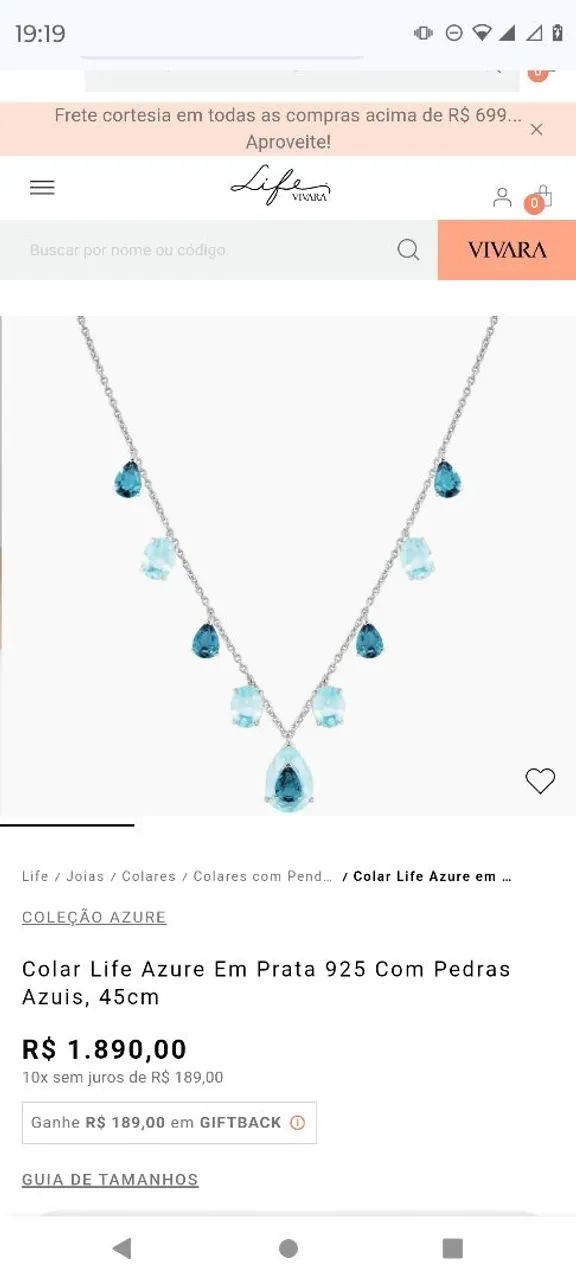
Task: Go to Life breadcrumb
Action: [35, 876]
